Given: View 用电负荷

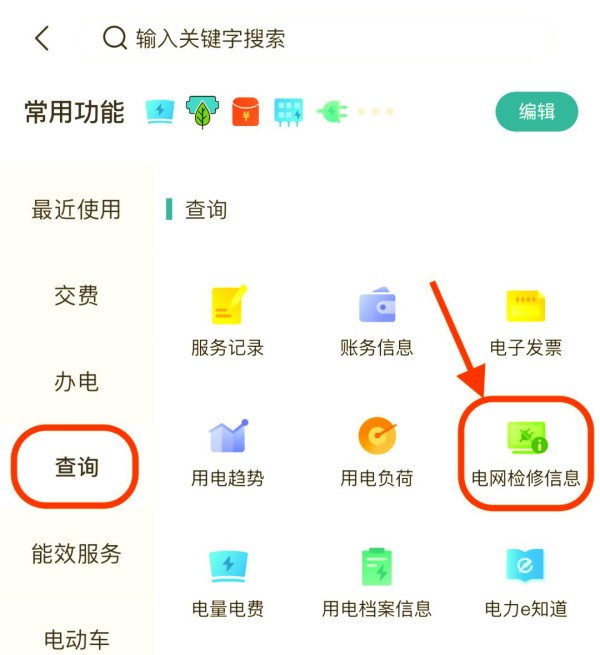Looking at the screenshot, I should (376, 452).
